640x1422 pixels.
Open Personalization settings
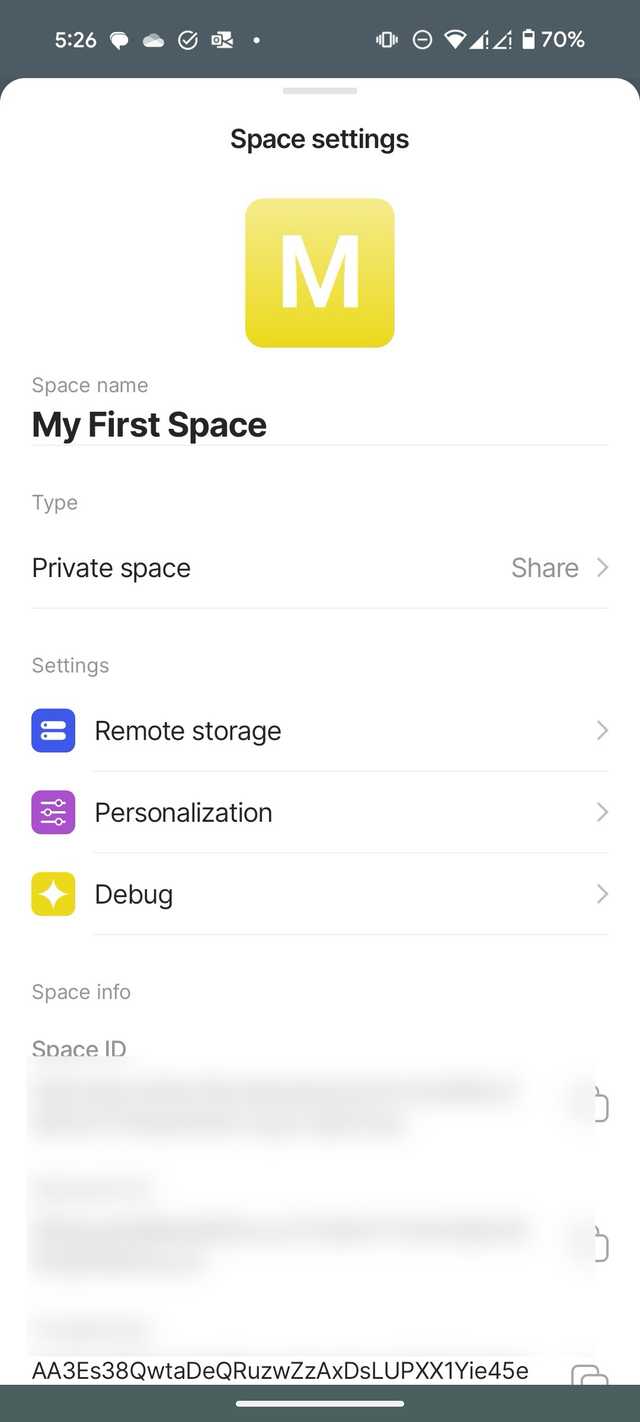tap(320, 813)
